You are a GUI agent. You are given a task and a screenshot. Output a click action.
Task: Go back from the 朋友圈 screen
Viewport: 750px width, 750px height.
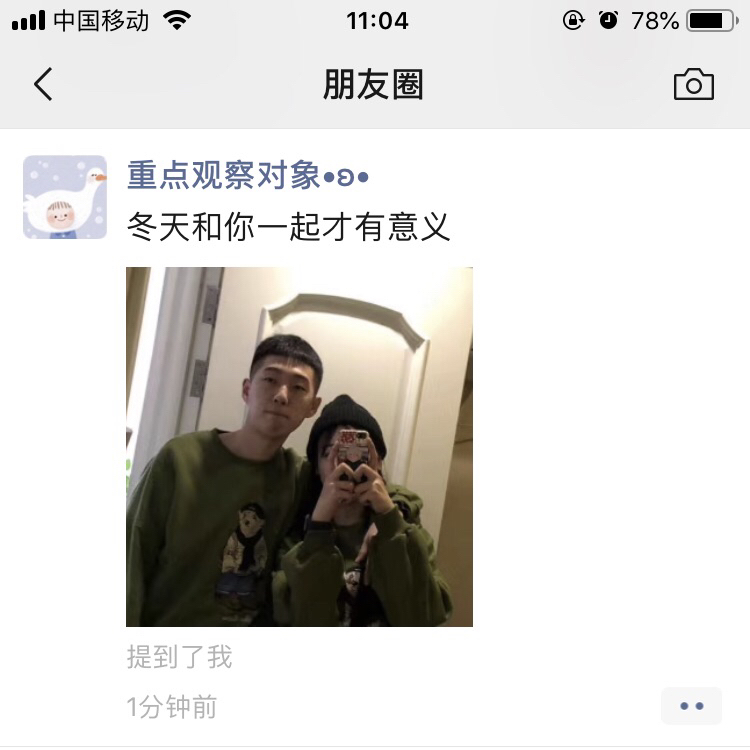43,84
